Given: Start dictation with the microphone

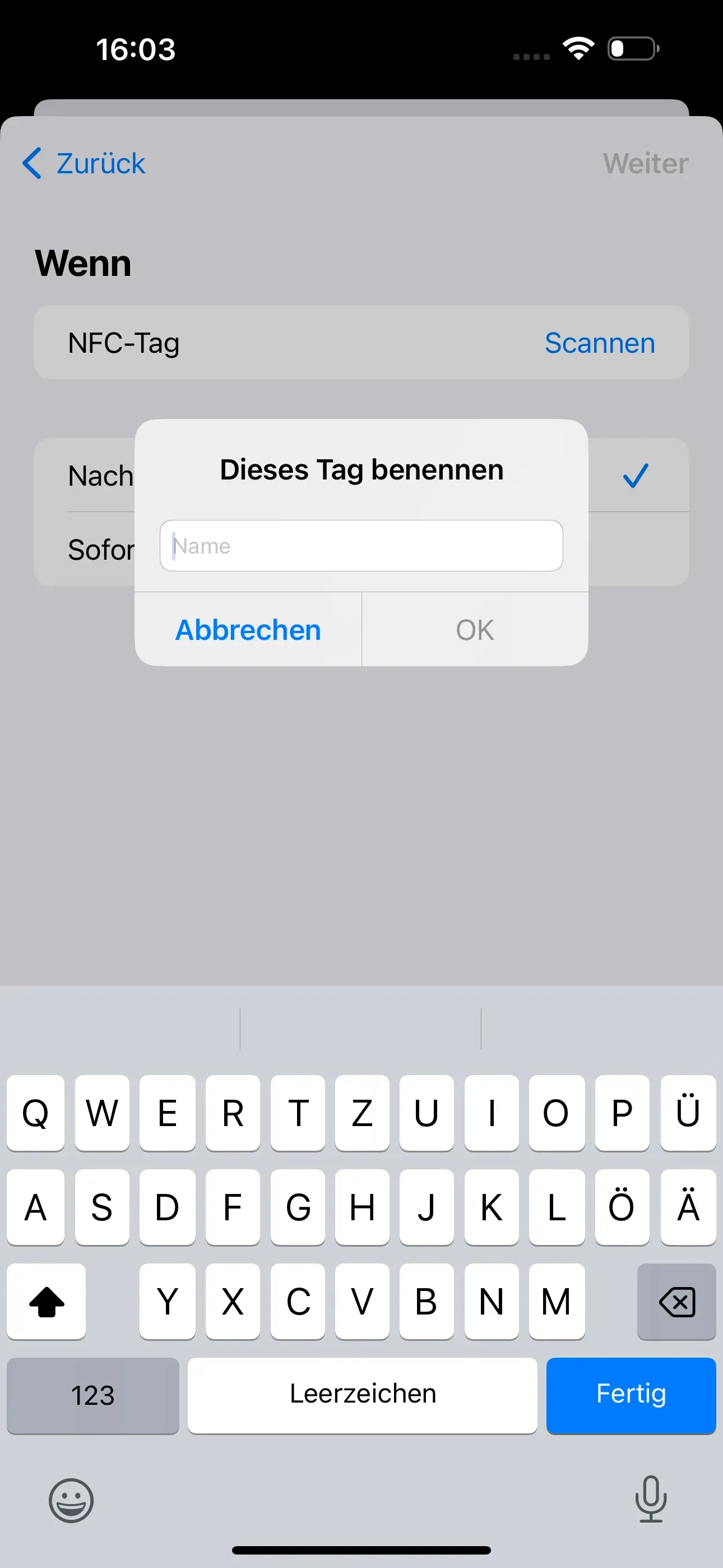Looking at the screenshot, I should pos(651,1498).
